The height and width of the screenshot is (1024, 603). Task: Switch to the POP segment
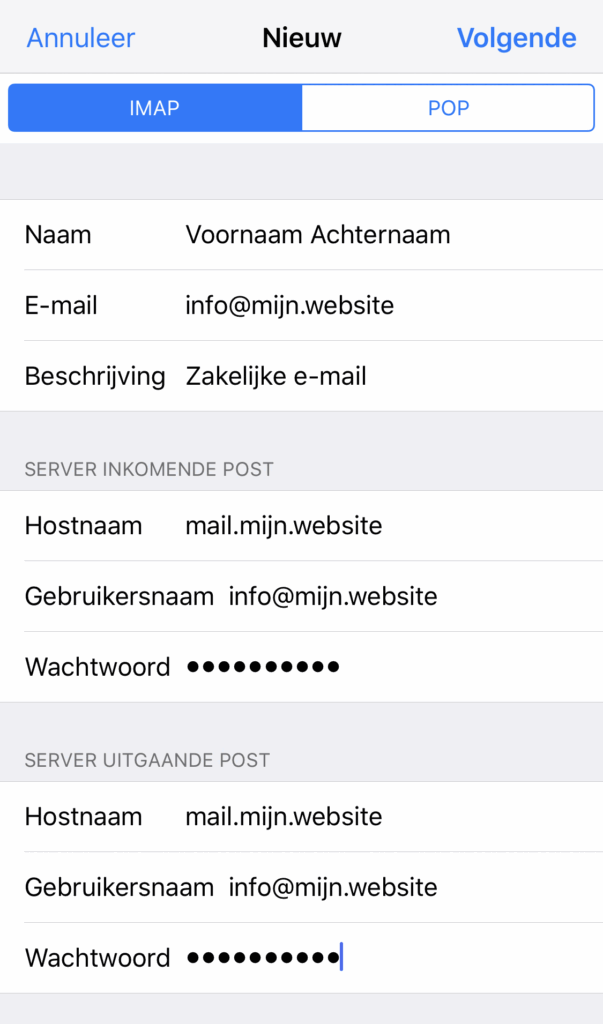click(448, 108)
